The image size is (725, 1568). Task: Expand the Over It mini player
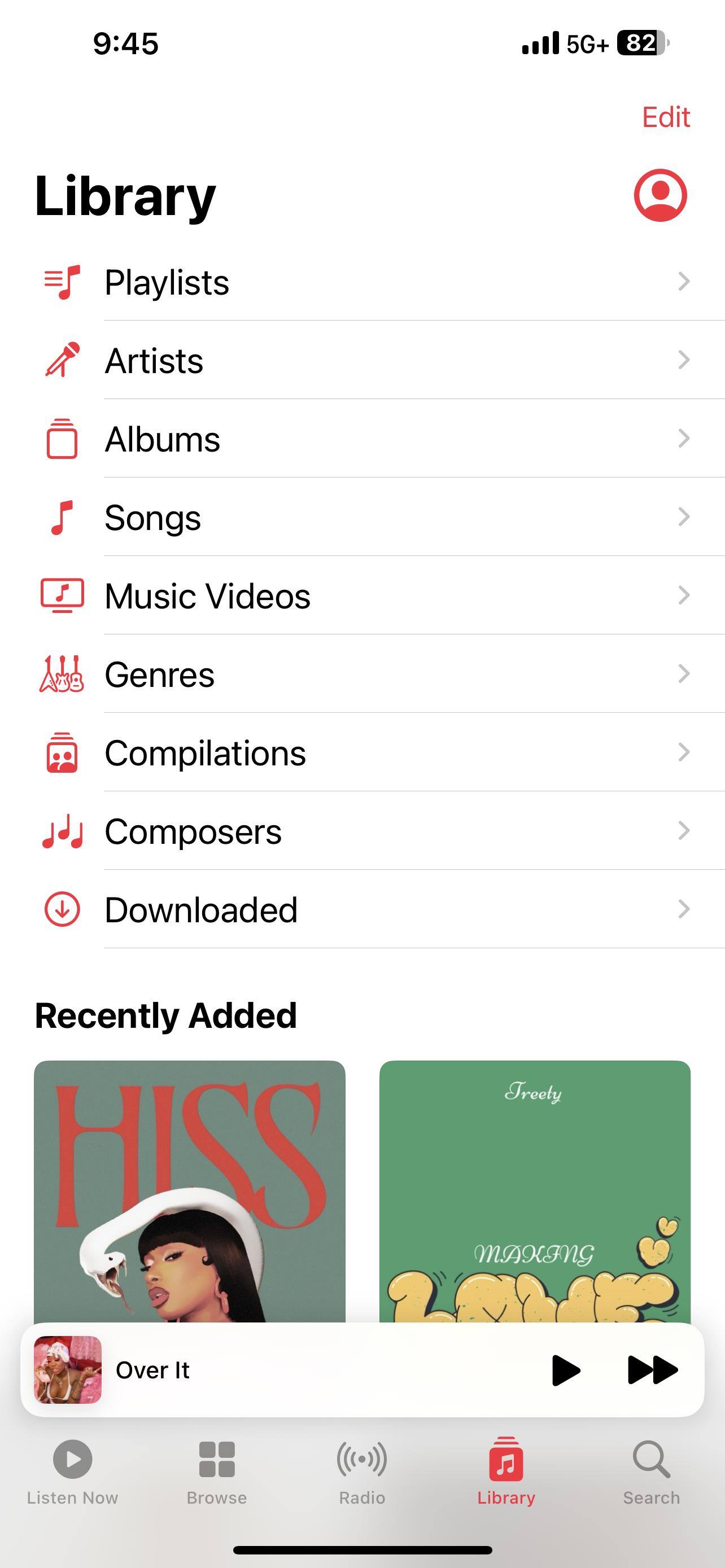tap(304, 1370)
